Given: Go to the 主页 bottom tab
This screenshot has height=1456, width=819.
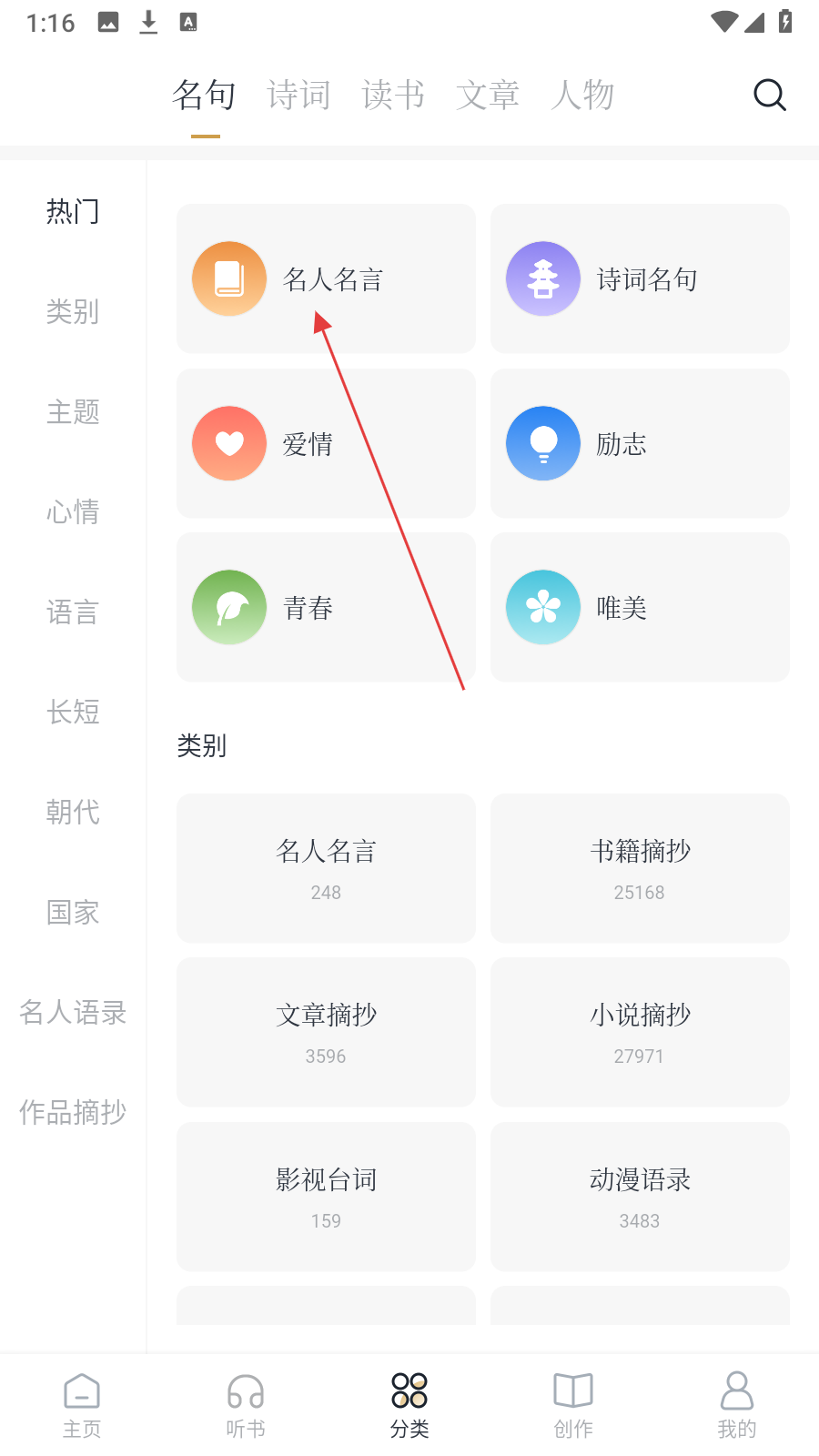Looking at the screenshot, I should coord(82,1406).
